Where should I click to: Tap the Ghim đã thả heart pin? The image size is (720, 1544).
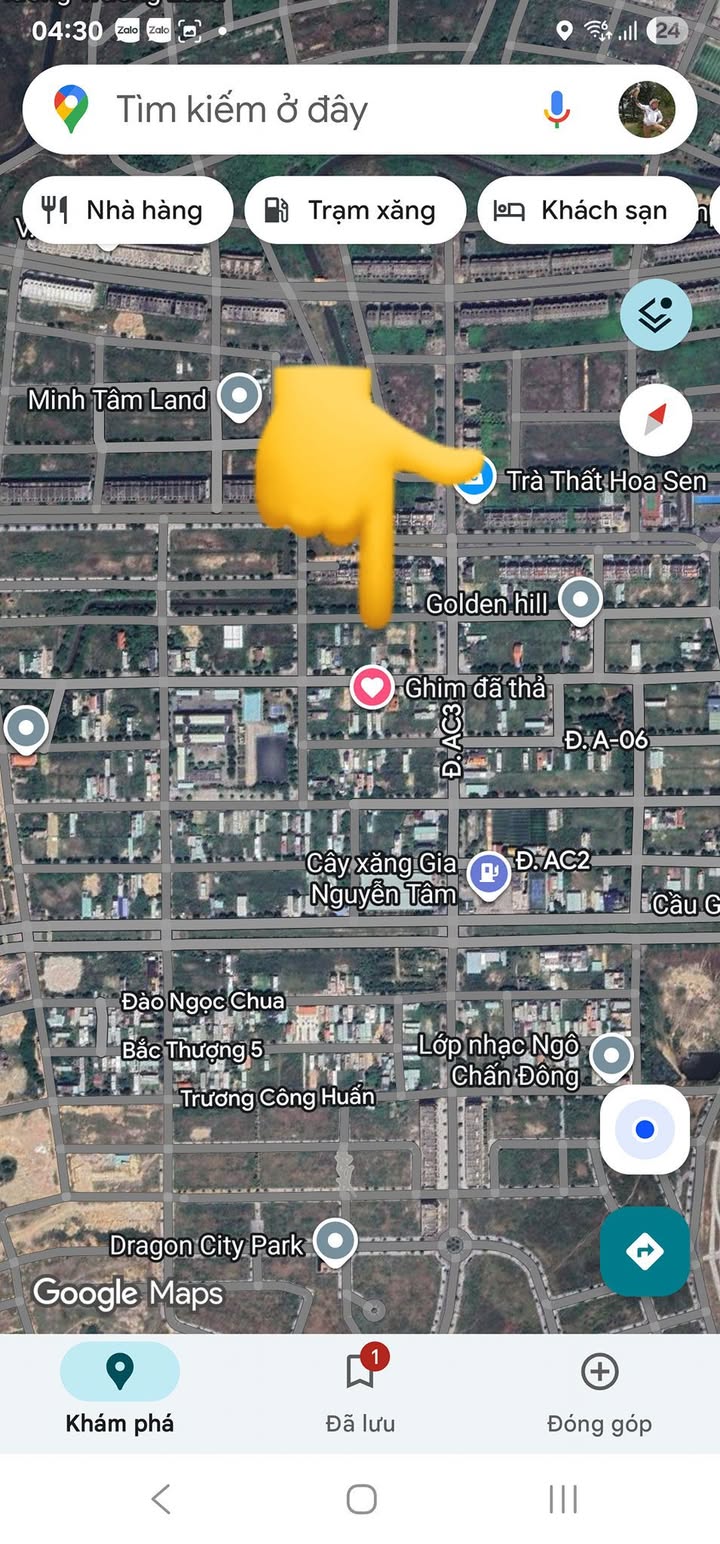tap(372, 688)
